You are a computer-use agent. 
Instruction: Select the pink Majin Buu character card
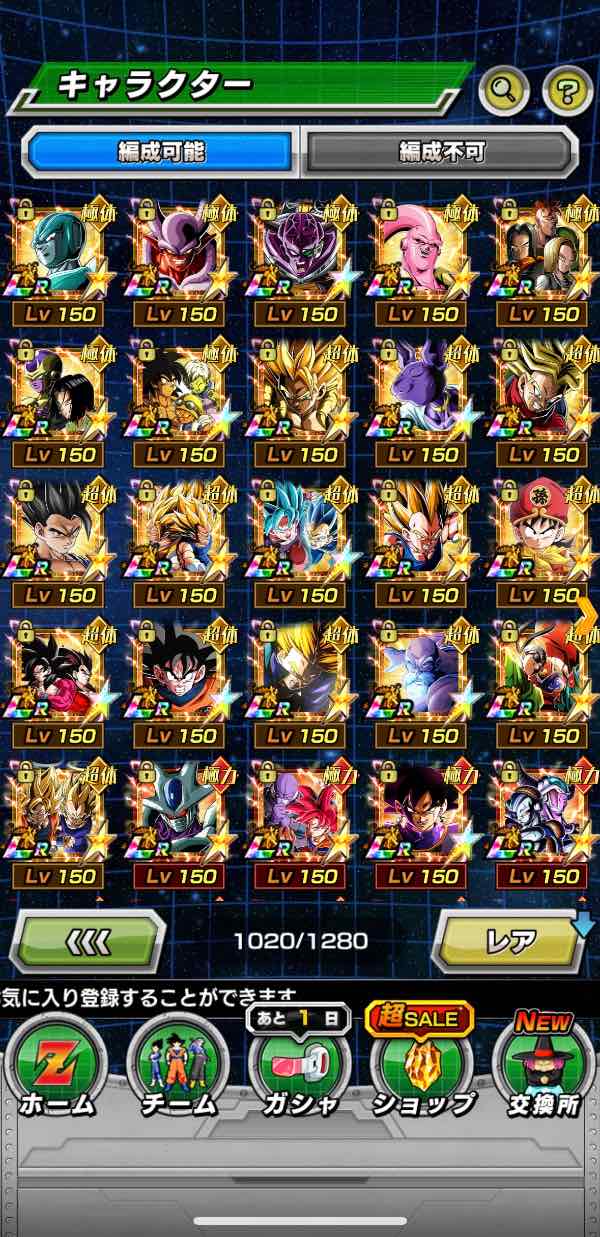coord(424,258)
